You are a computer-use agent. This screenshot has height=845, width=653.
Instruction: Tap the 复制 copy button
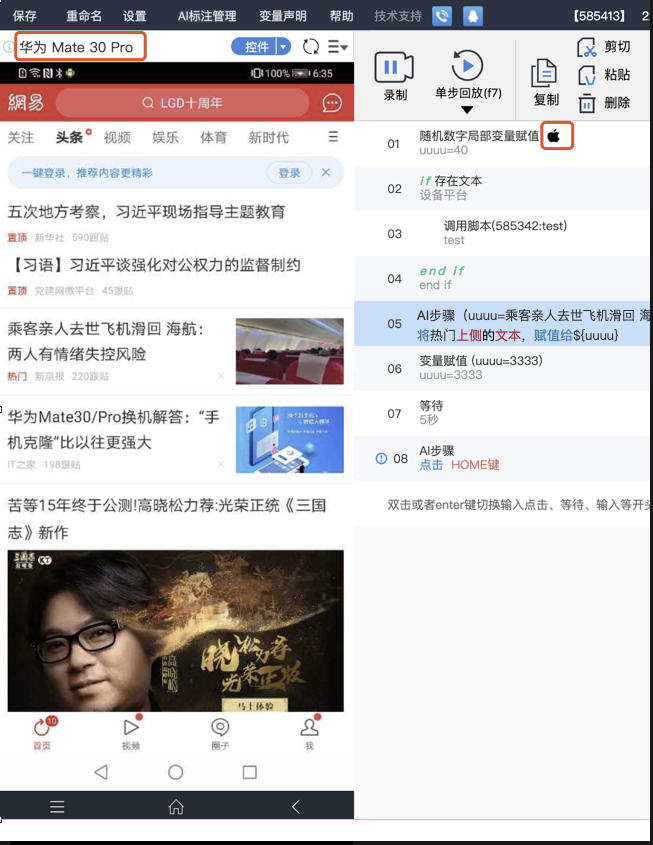[545, 81]
